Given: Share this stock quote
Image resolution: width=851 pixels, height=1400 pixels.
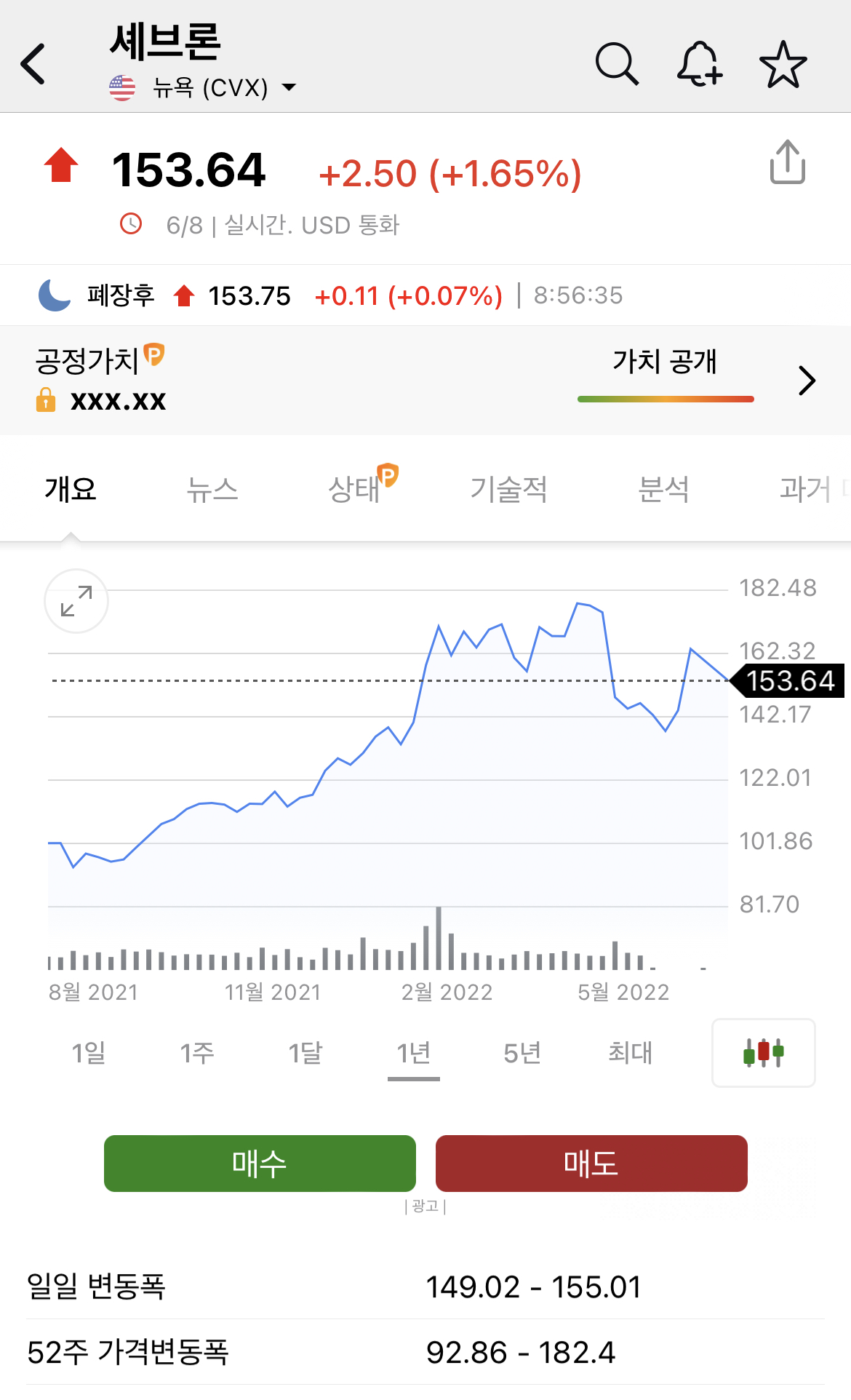Looking at the screenshot, I should click(788, 162).
